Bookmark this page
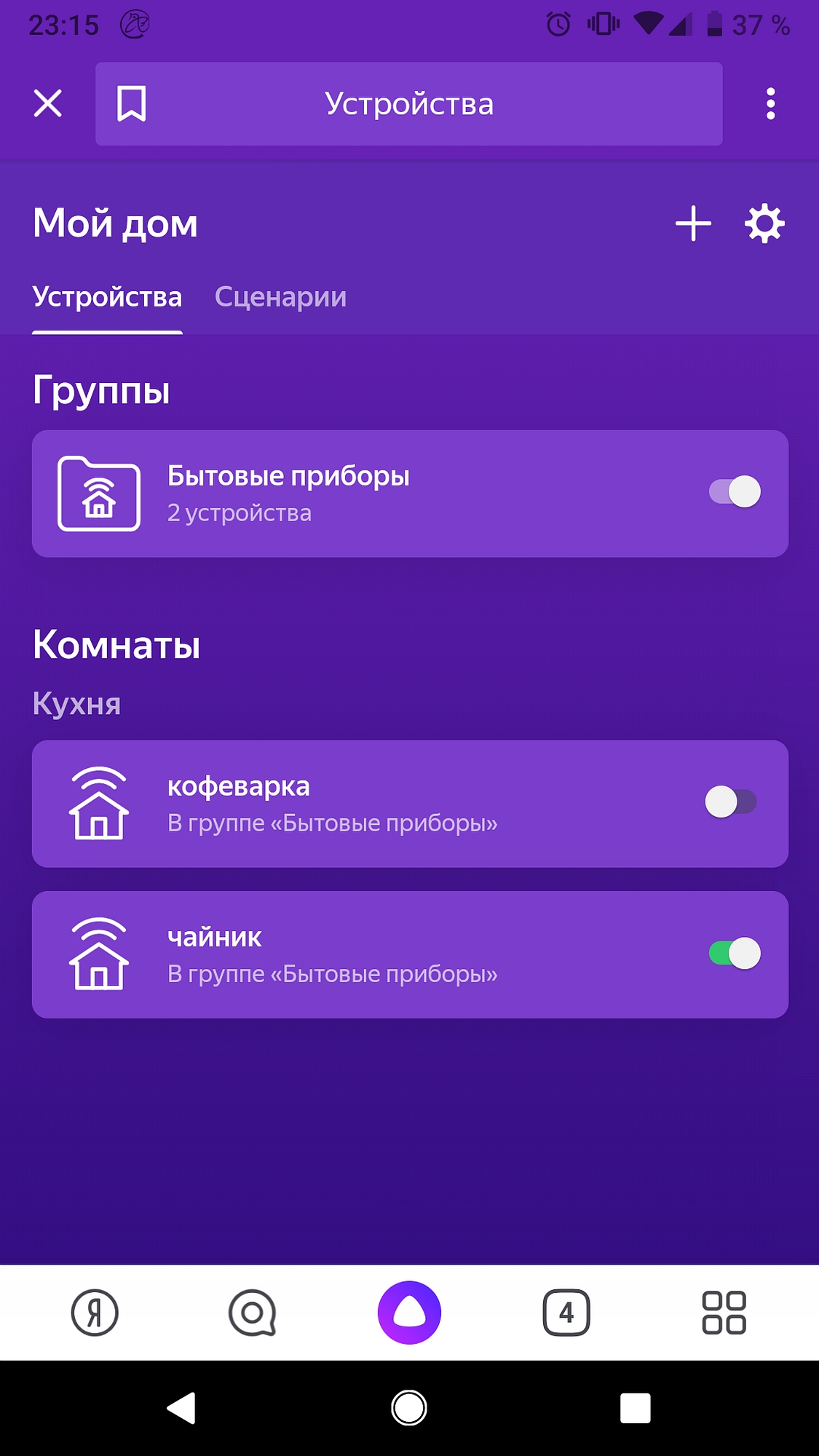This screenshot has width=819, height=1456. tap(132, 103)
